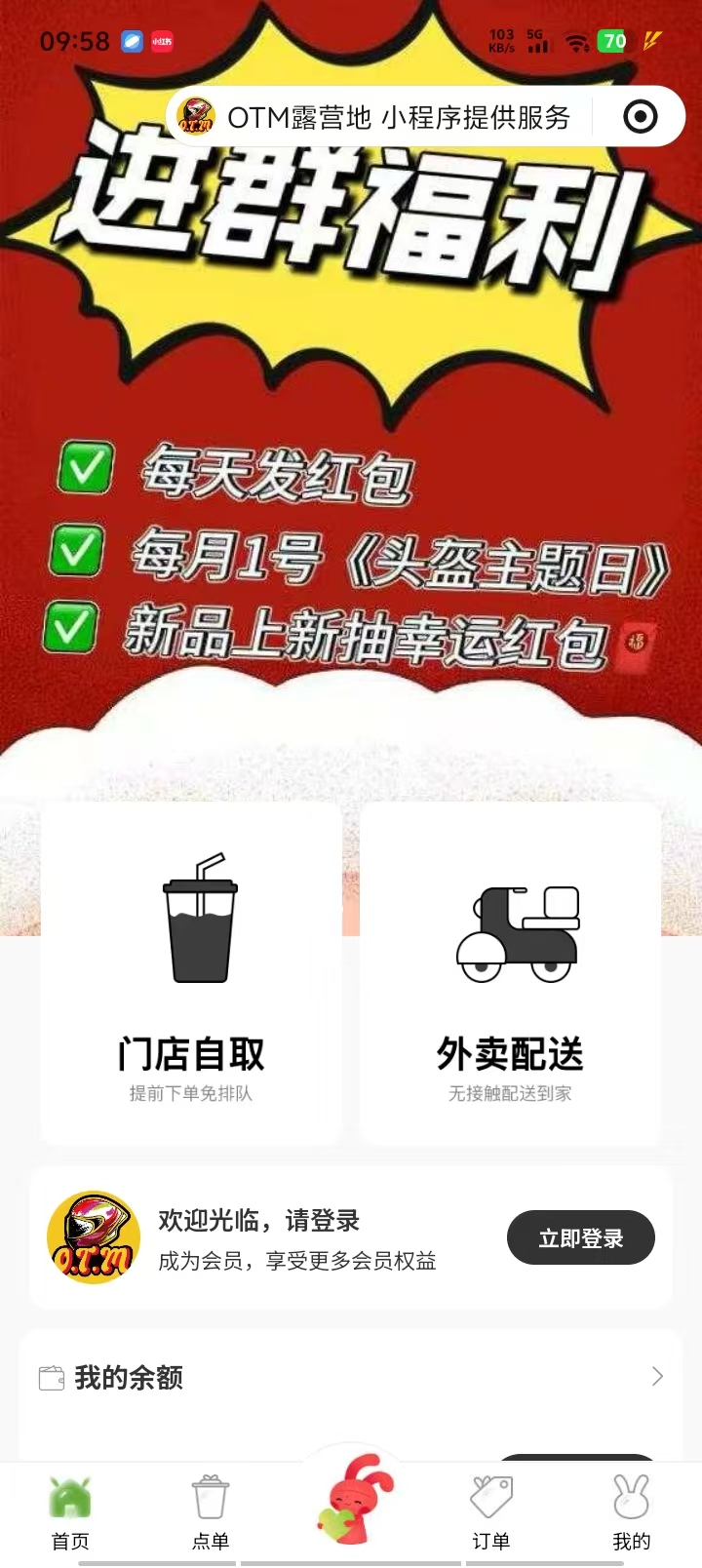Switch to the 我的 tab
This screenshot has width=702, height=1568.
(631, 1511)
